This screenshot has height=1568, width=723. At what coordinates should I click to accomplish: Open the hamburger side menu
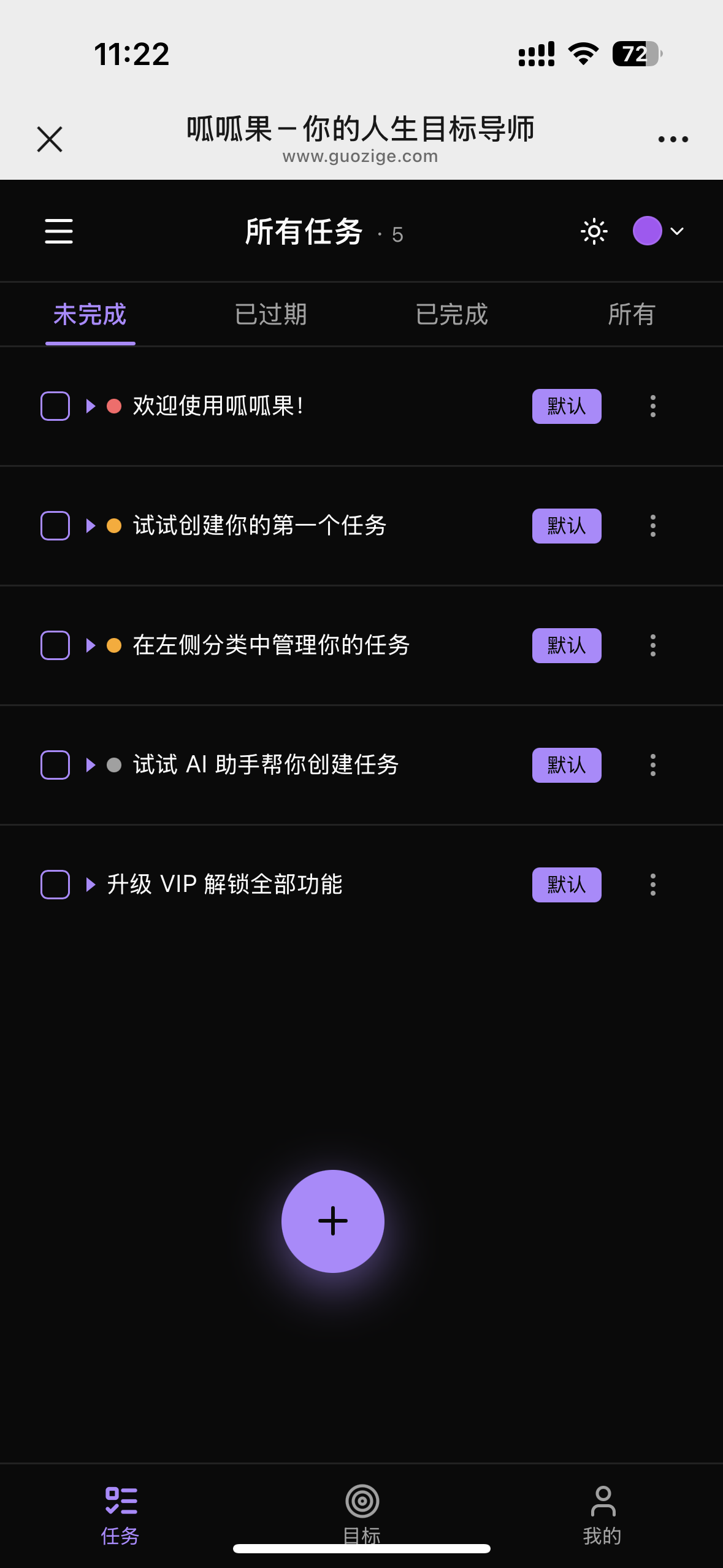(x=59, y=231)
